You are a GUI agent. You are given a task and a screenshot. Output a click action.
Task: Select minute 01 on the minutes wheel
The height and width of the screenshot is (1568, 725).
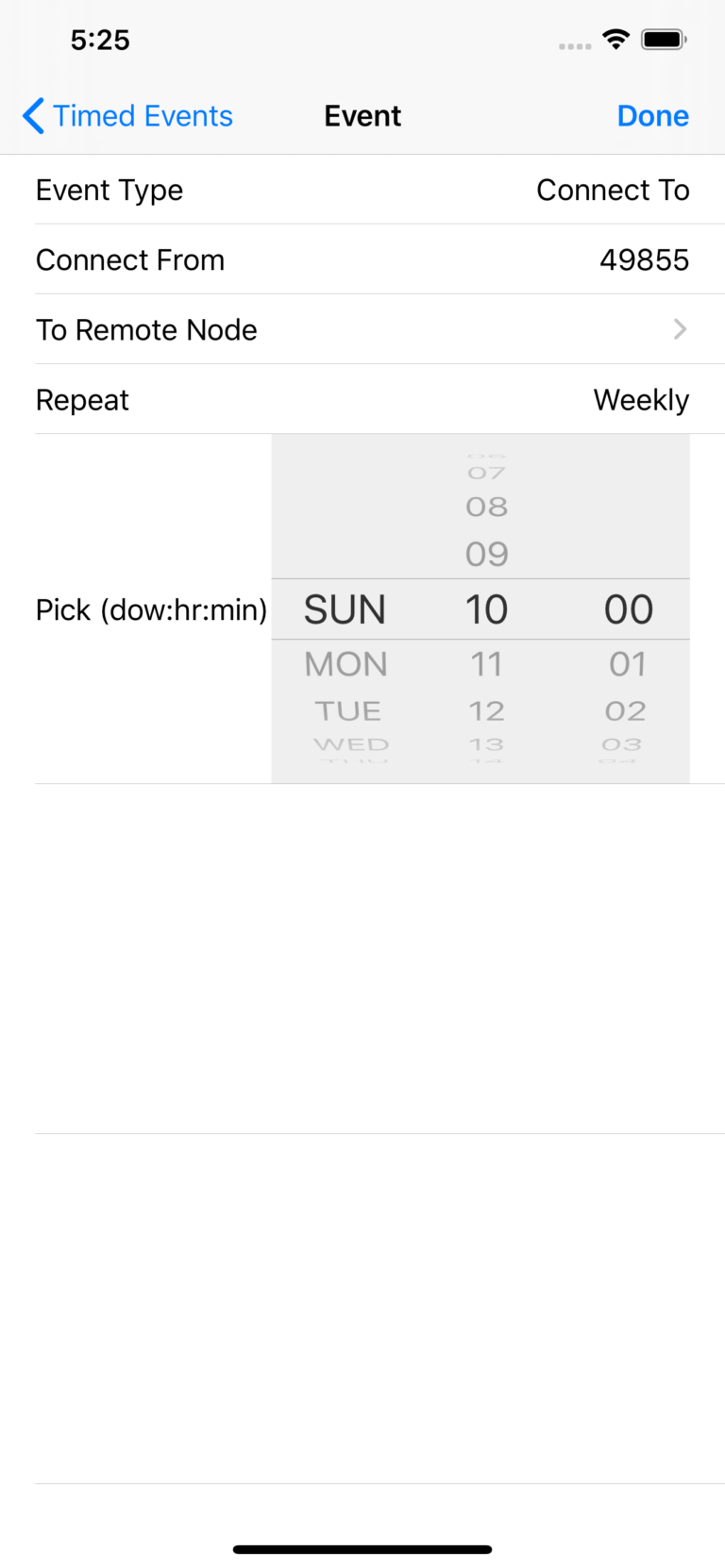click(627, 664)
